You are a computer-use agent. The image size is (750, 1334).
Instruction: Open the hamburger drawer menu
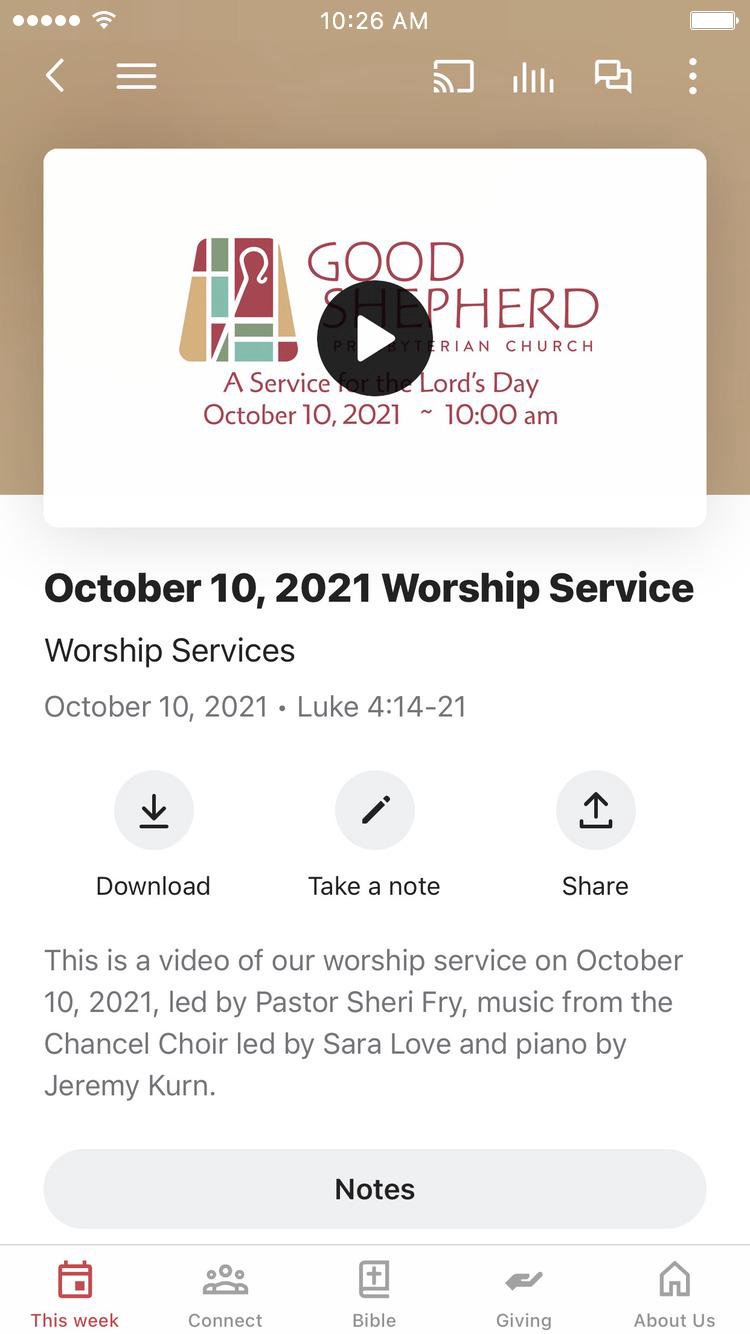136,76
